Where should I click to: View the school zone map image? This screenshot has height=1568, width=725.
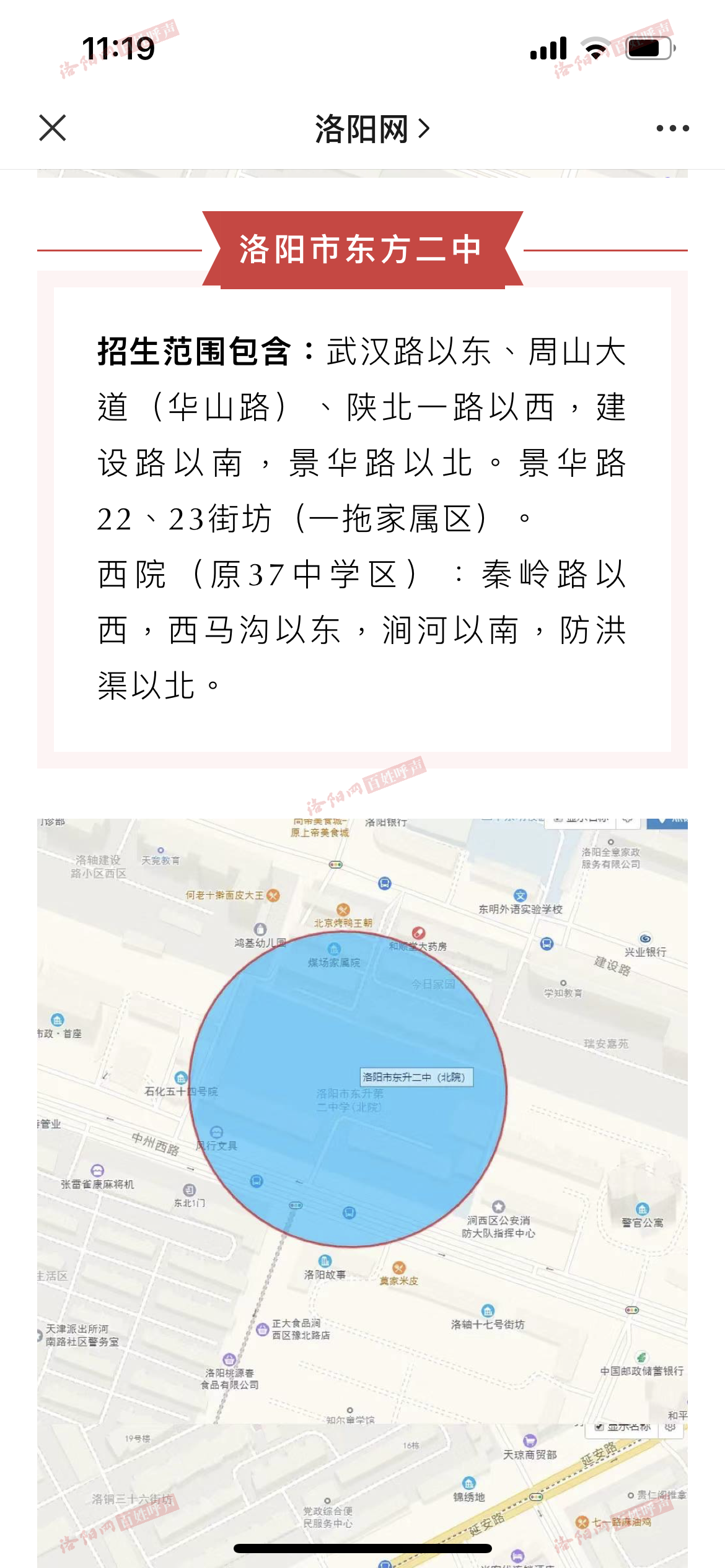click(x=362, y=1177)
